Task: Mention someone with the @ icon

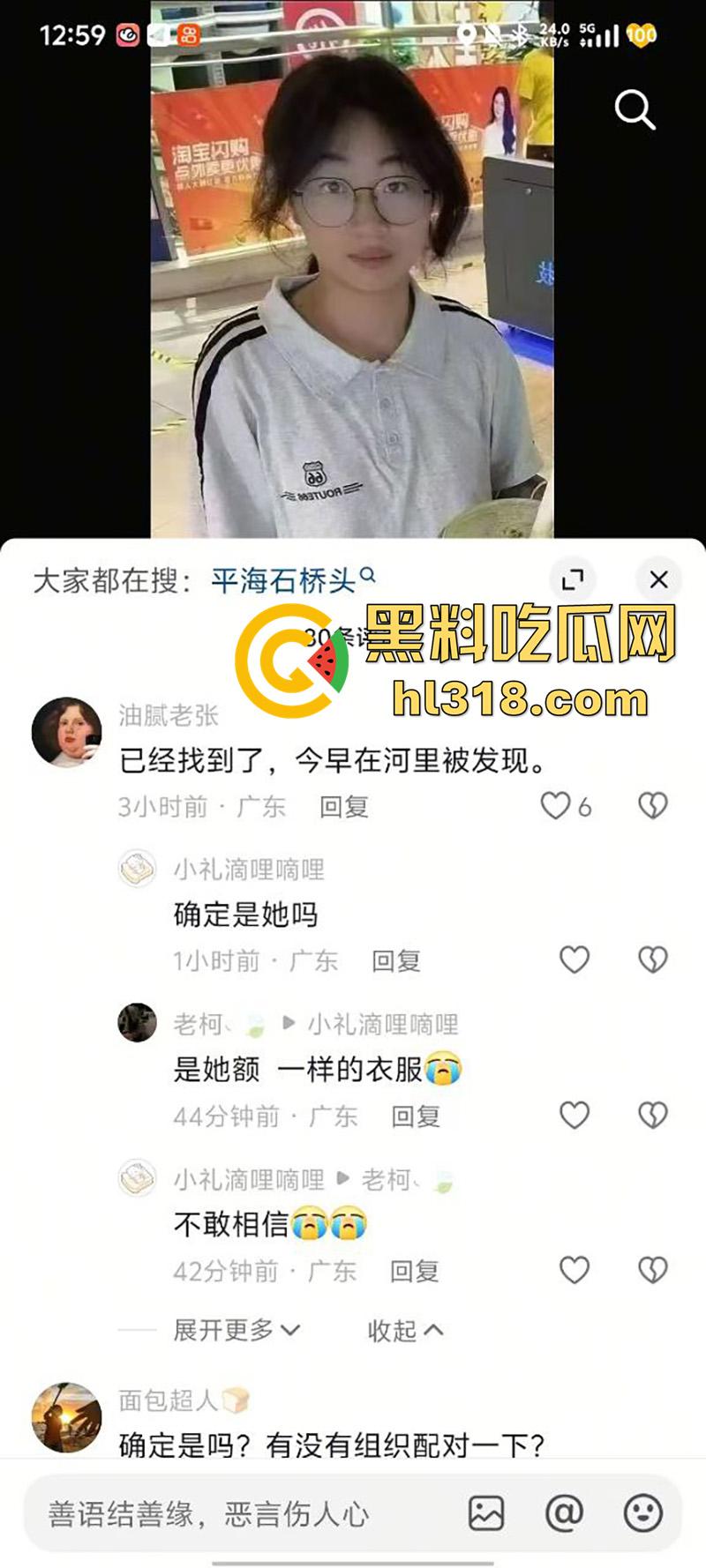Action: pyautogui.click(x=564, y=1513)
